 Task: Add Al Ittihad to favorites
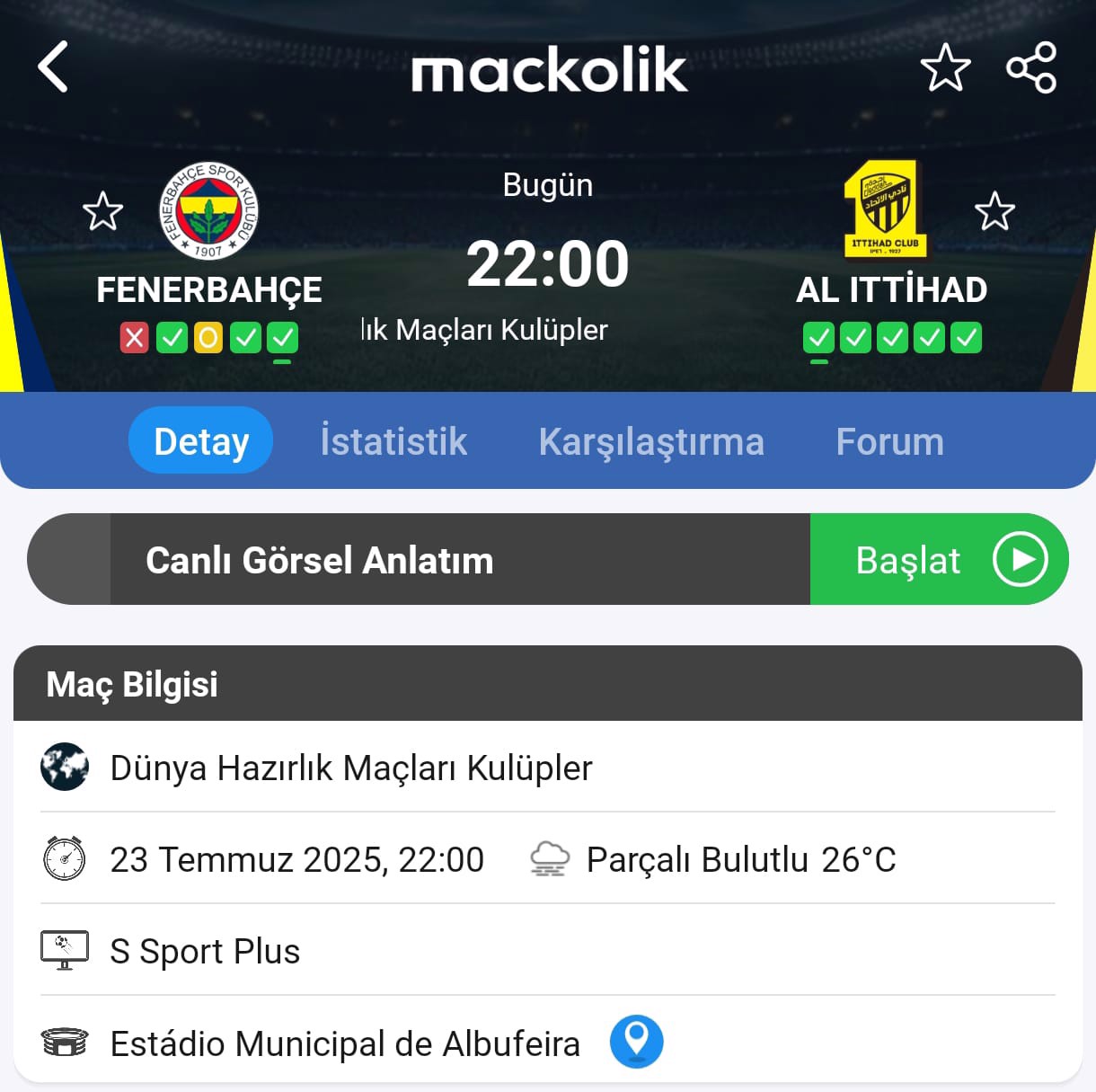point(994,212)
